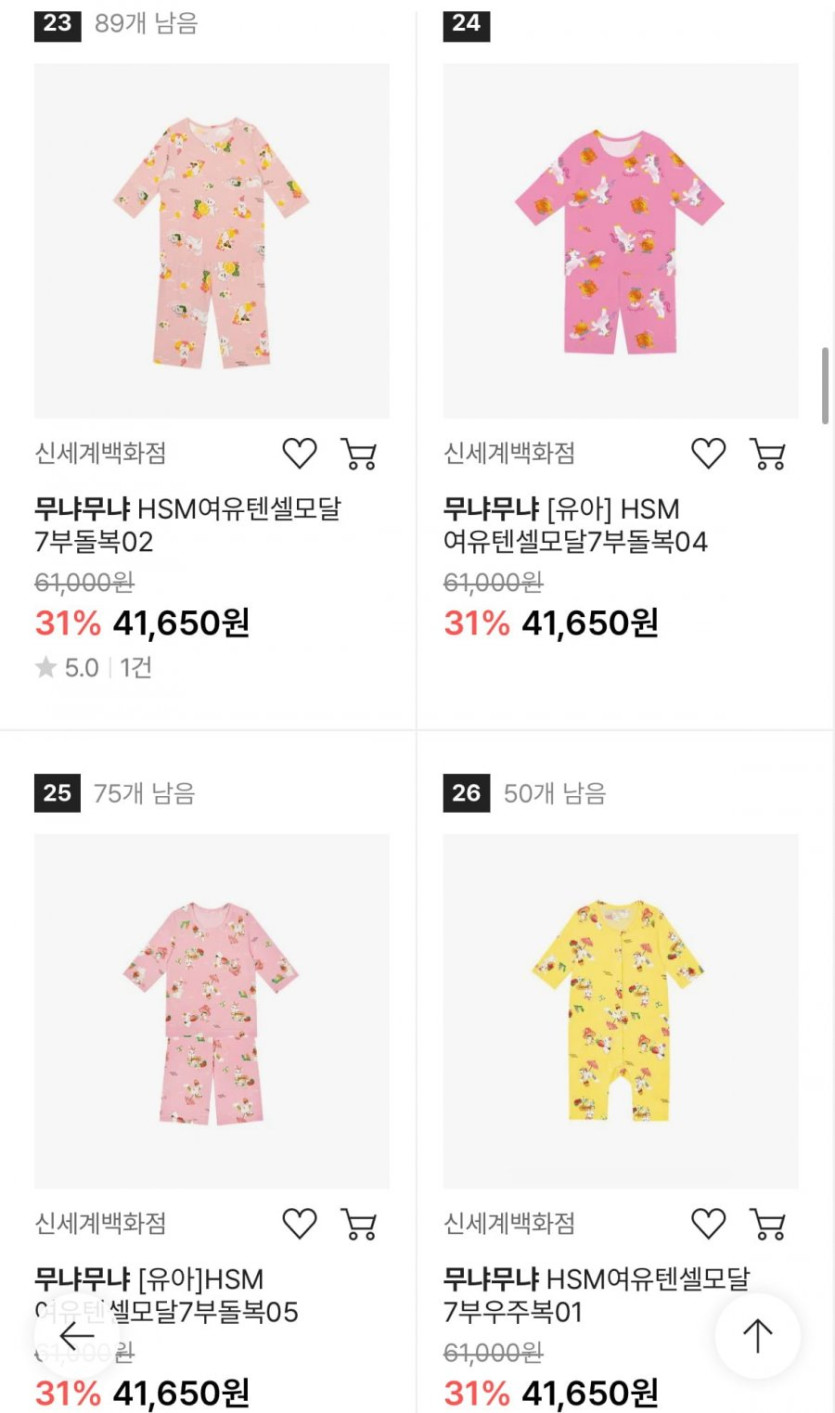This screenshot has height=1413, width=835.
Task: Add 7부돌복04 pajamas to cart
Action: (767, 454)
